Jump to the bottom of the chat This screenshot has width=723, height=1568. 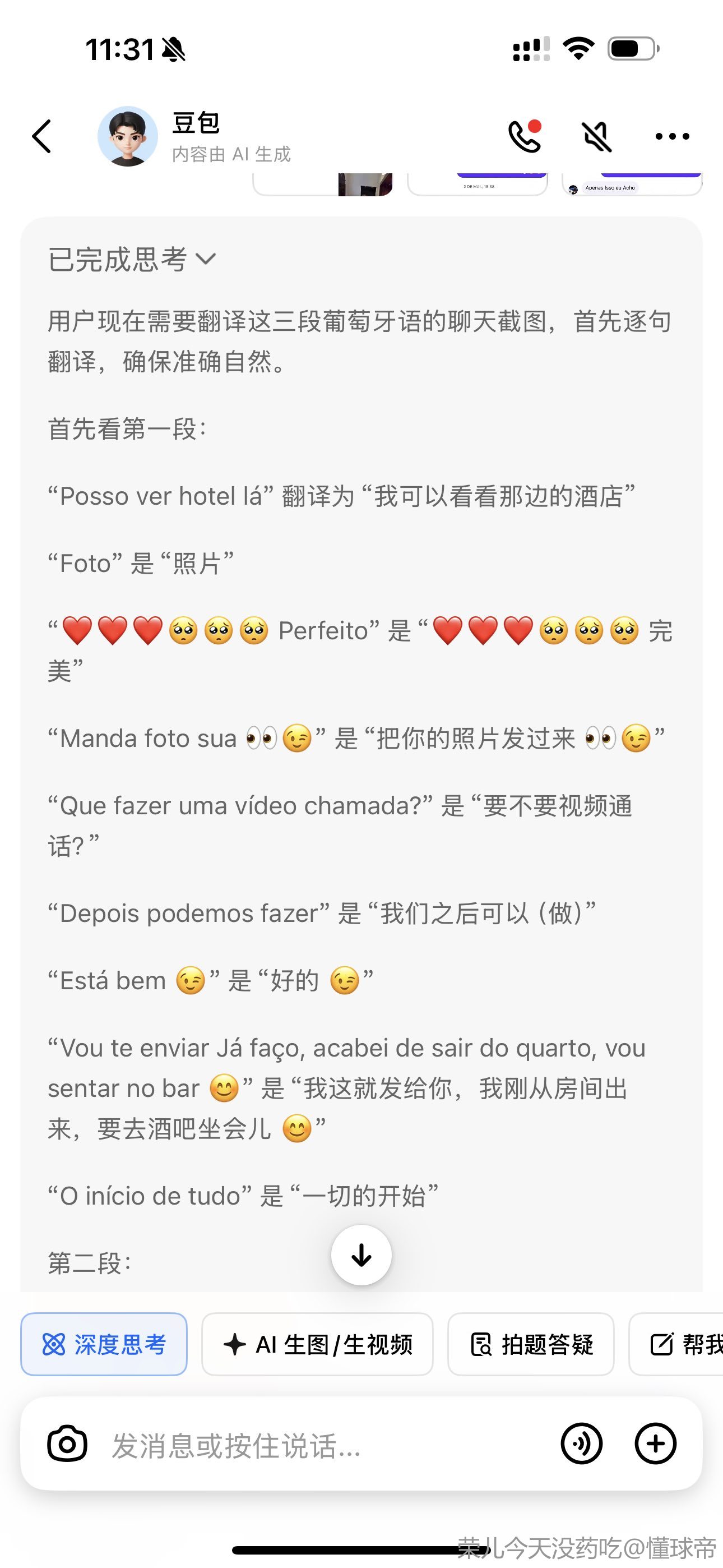pos(361,1255)
